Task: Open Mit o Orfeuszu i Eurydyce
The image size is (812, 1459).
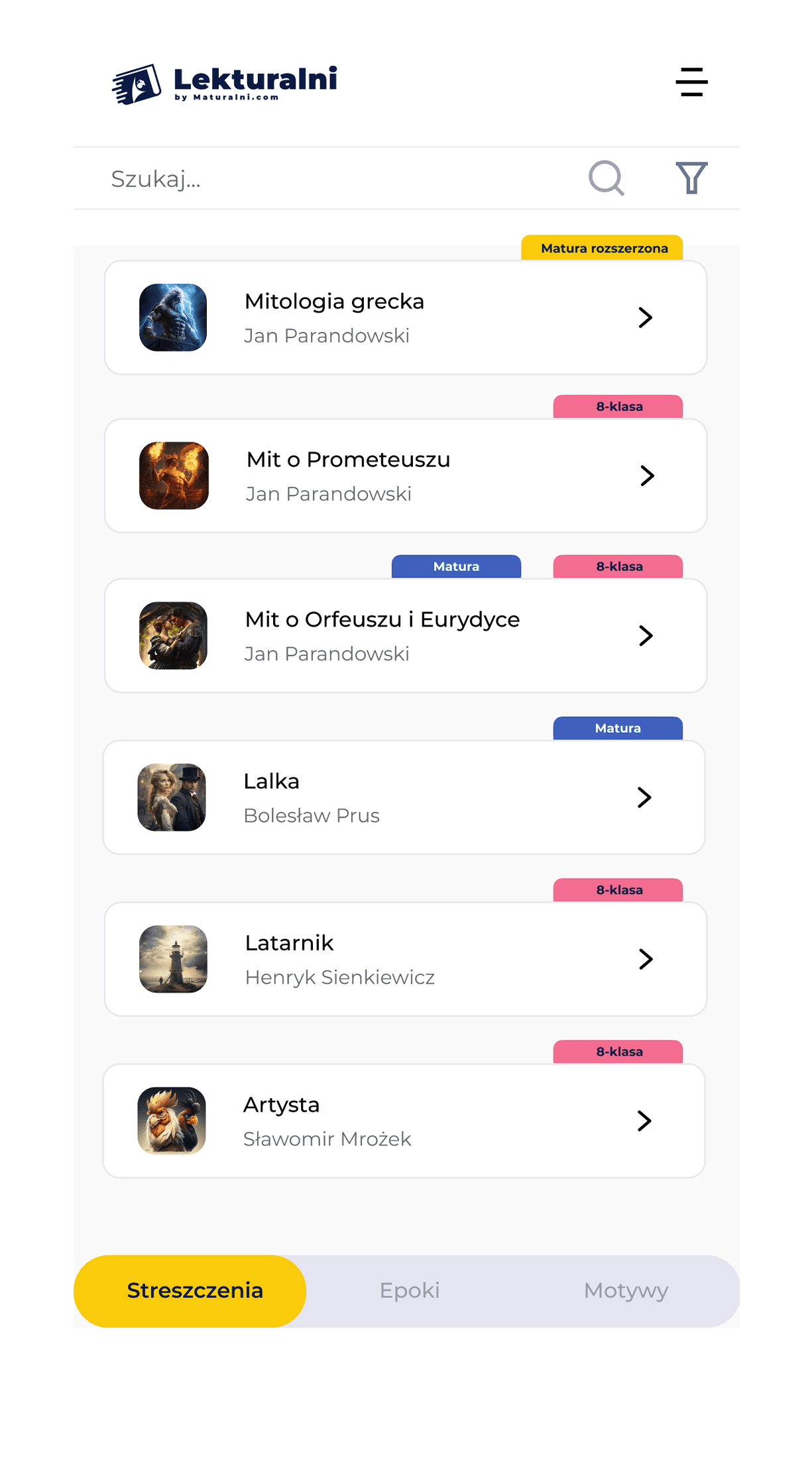Action: point(406,635)
